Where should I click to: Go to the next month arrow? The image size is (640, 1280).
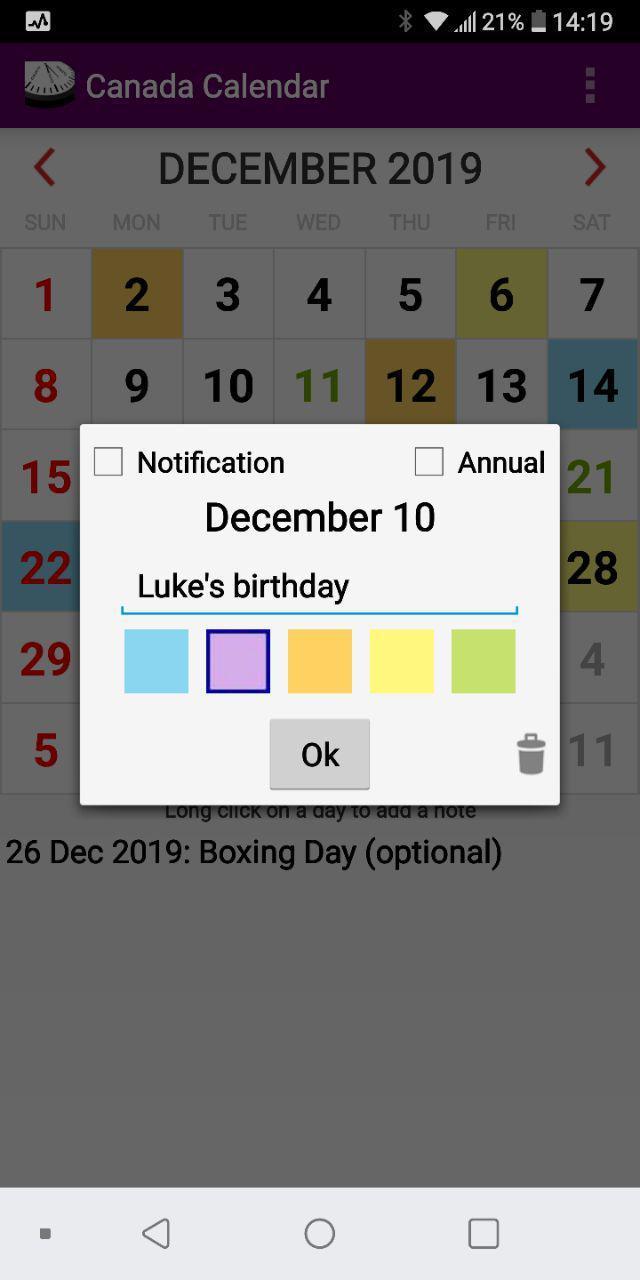pos(595,168)
